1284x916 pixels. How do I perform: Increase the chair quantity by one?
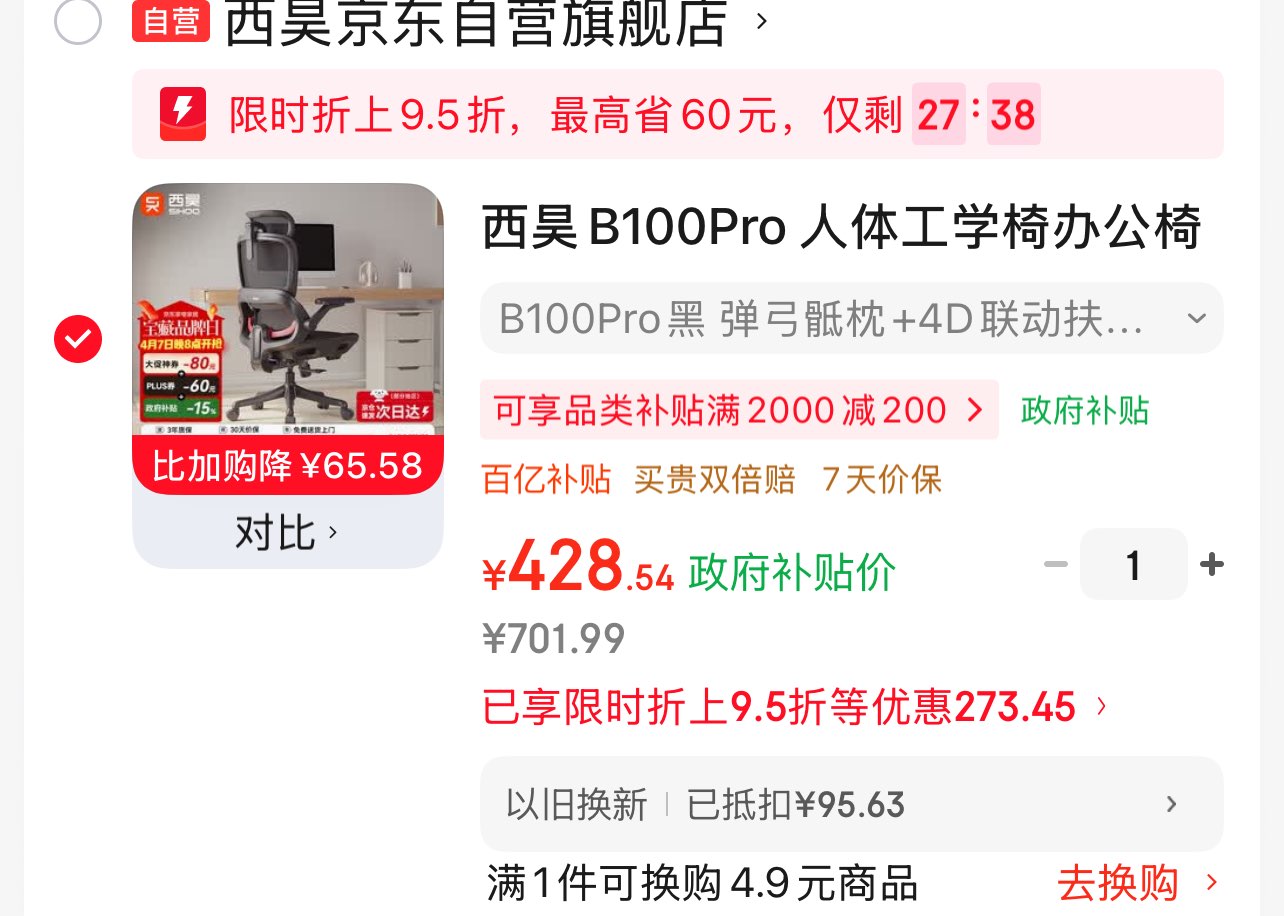[x=1212, y=565]
